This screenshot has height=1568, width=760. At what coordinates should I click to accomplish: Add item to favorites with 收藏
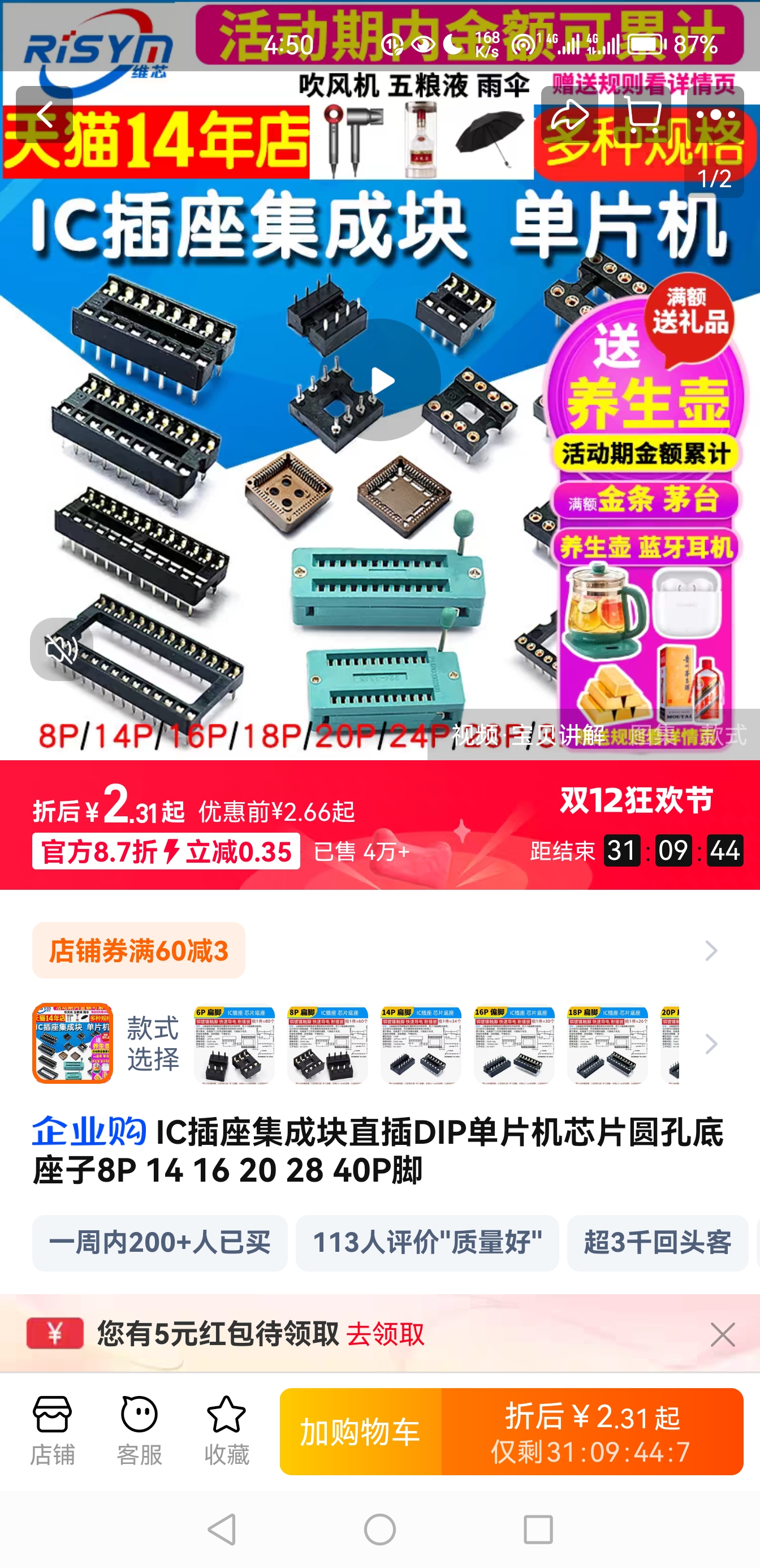226,1431
